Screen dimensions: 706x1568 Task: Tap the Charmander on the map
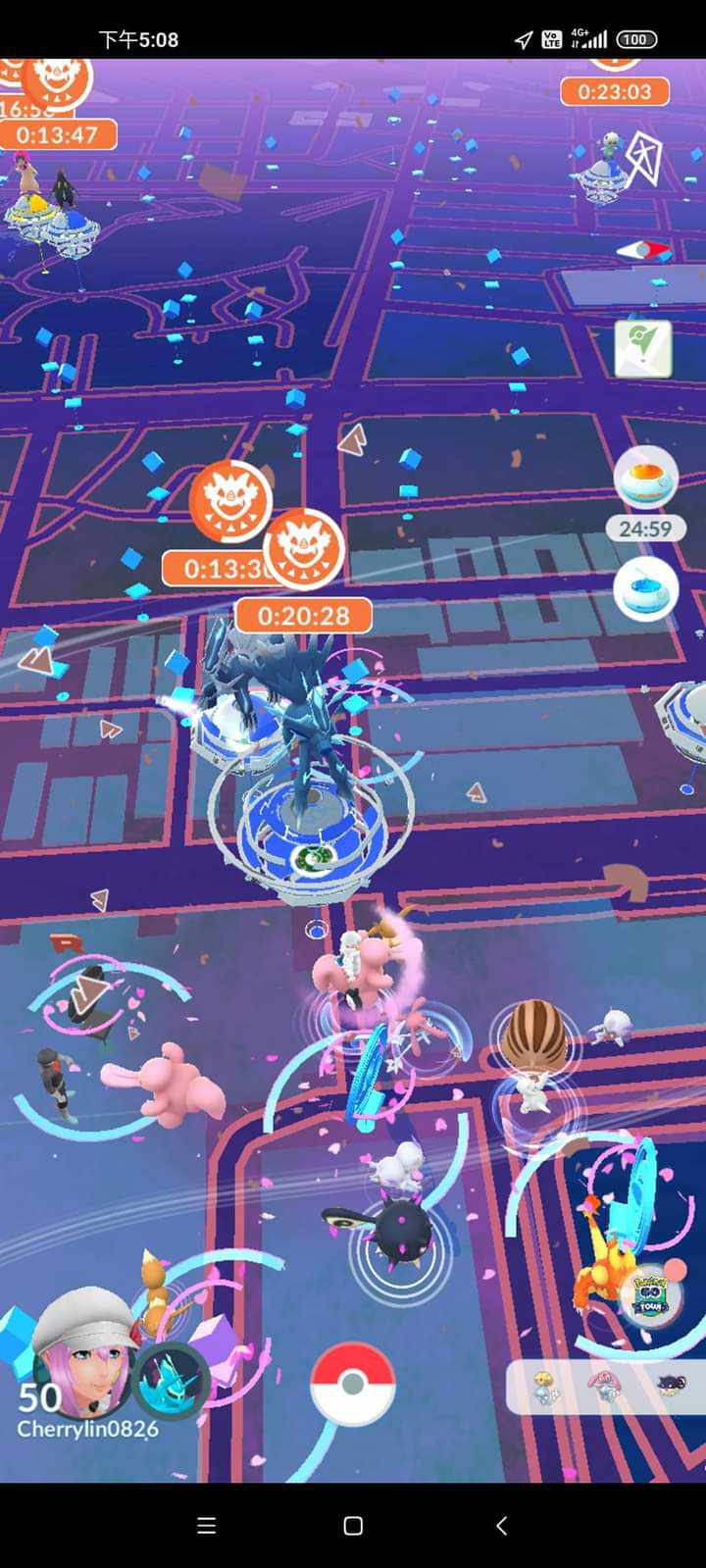(600, 1263)
